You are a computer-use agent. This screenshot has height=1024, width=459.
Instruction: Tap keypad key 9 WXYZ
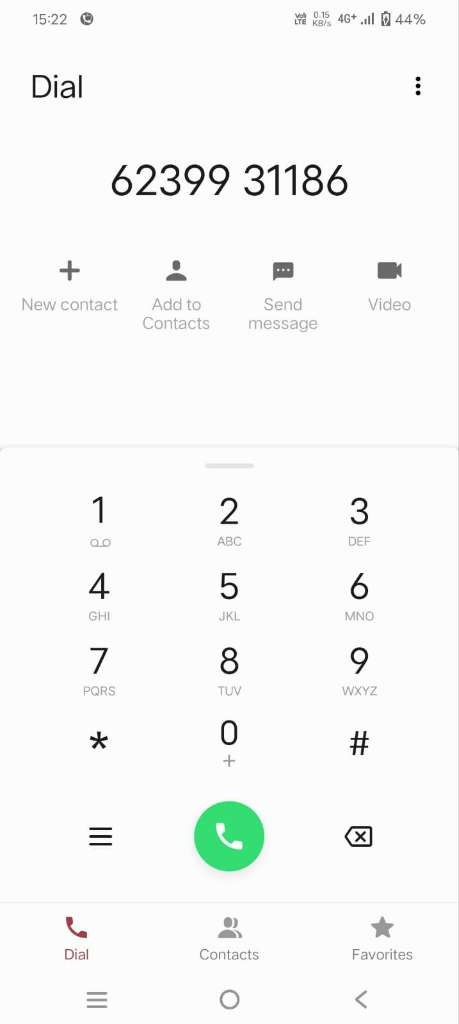coord(359,671)
